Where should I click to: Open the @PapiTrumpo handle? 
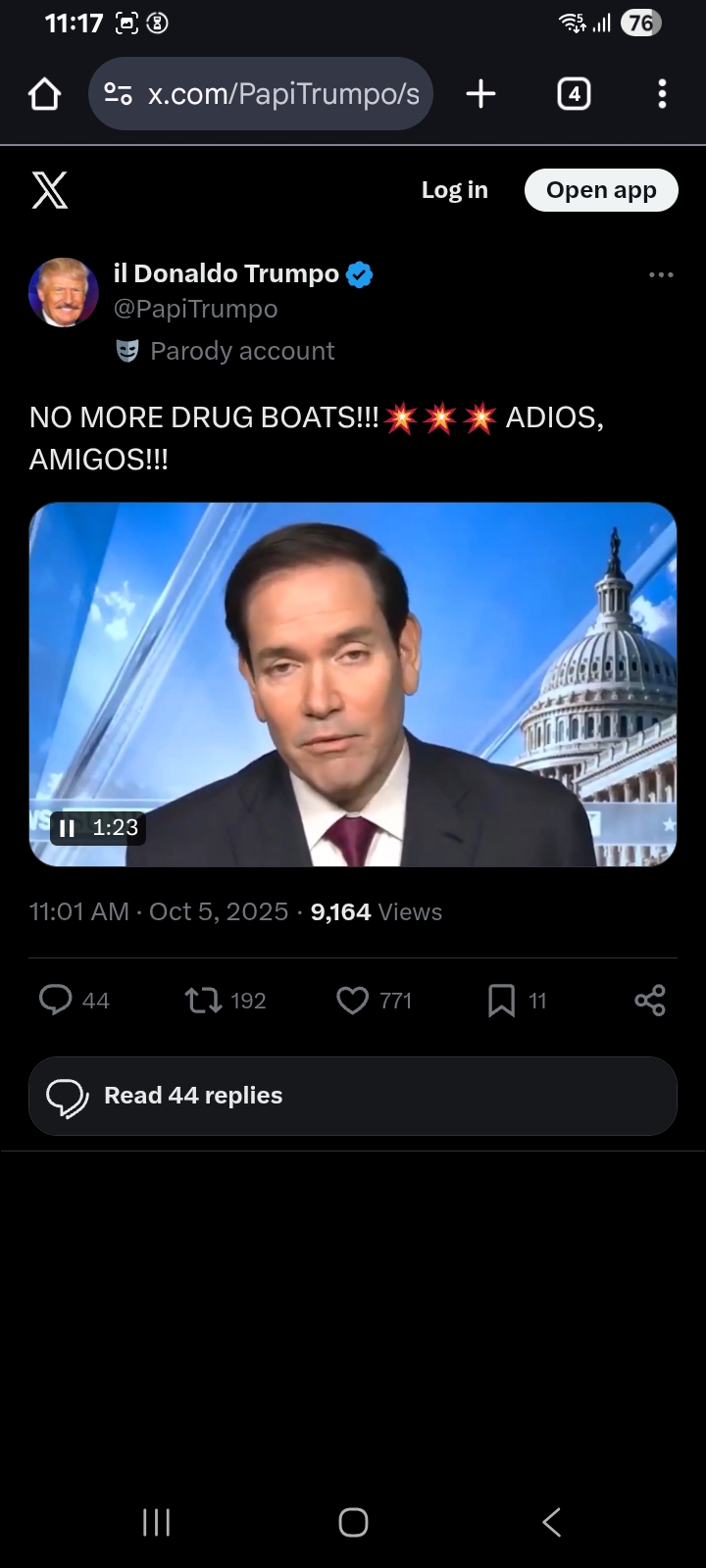[195, 309]
